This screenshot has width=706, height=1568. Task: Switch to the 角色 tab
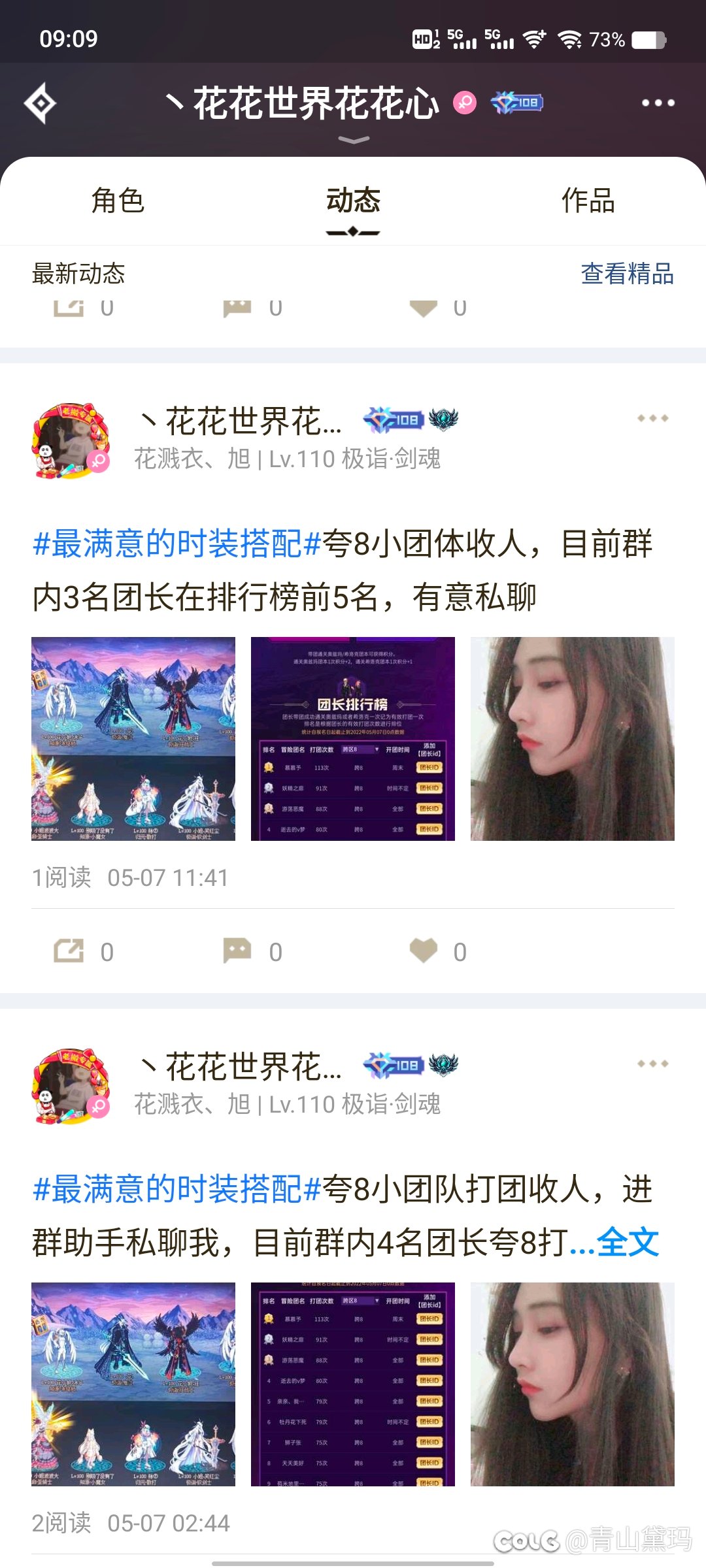118,201
